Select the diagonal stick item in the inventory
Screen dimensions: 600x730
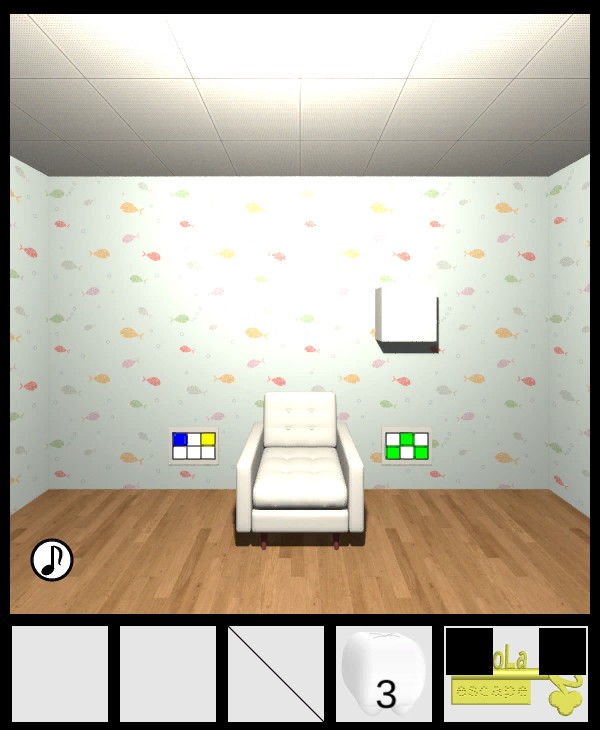[276, 674]
